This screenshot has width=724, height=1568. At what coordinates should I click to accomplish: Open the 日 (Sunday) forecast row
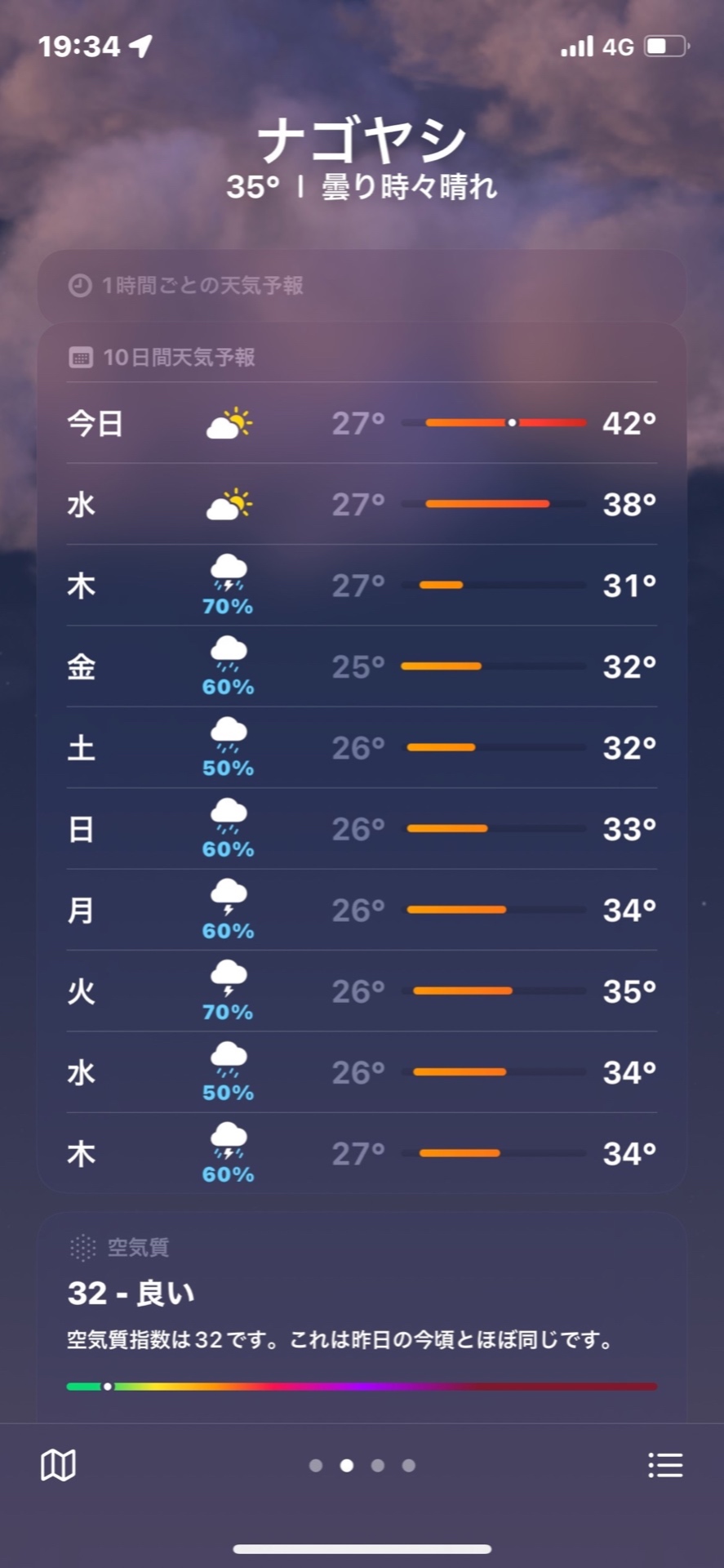point(362,828)
